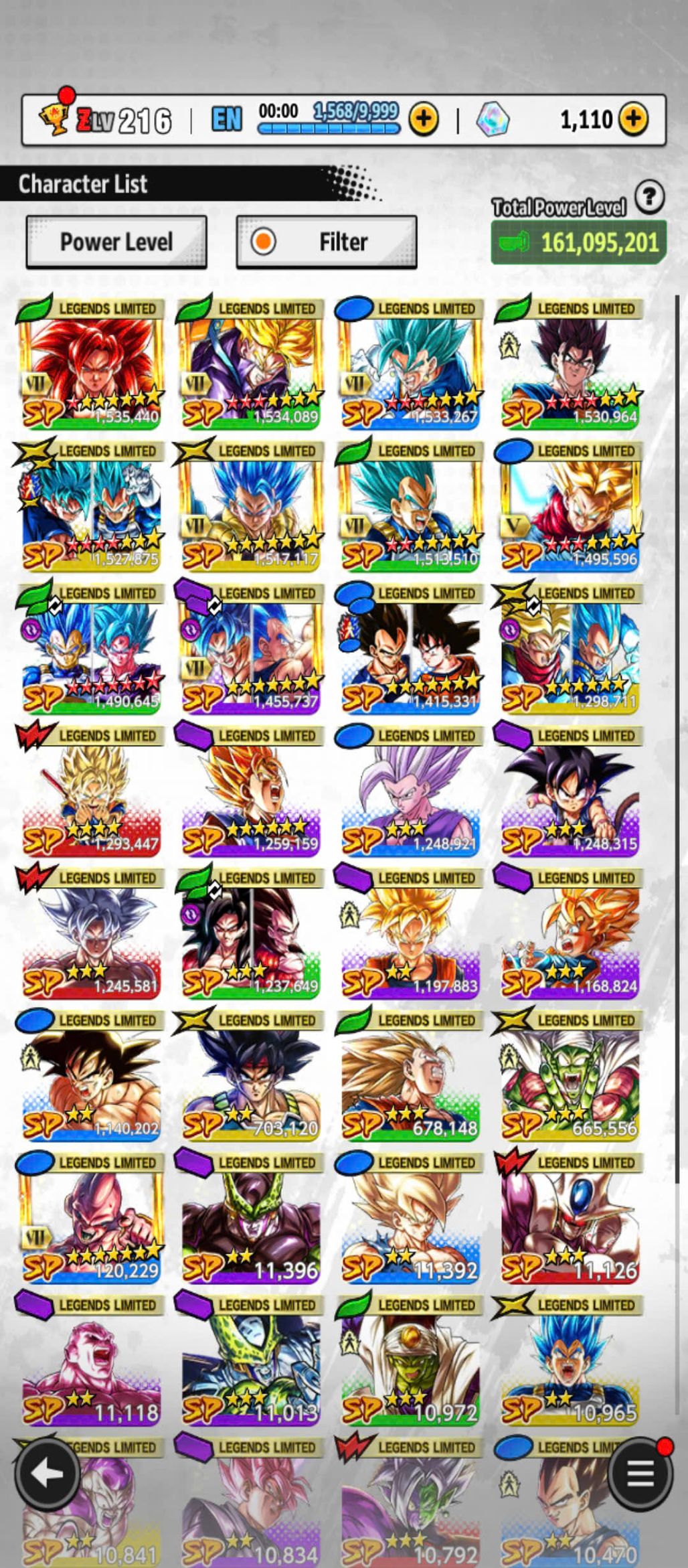Open the help question mark icon
Screen dimensions: 688x1568
coord(649,197)
